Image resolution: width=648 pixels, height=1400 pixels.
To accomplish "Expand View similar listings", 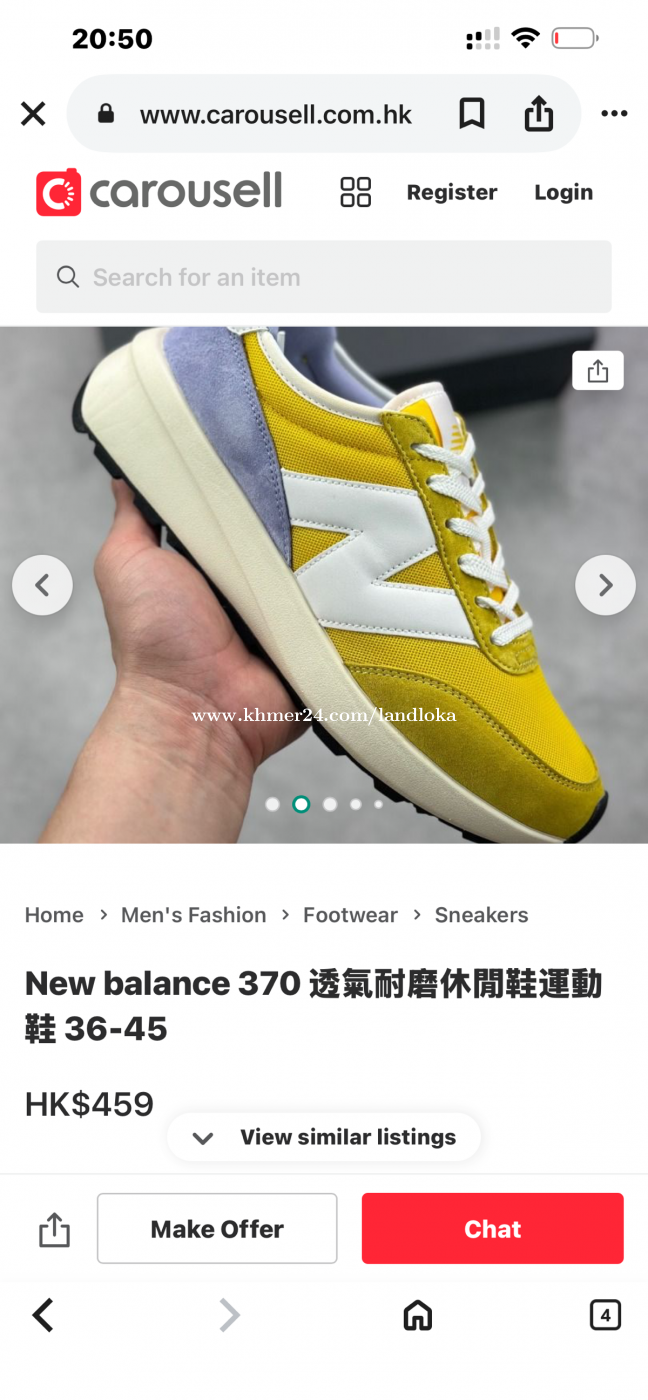I will click(324, 1137).
